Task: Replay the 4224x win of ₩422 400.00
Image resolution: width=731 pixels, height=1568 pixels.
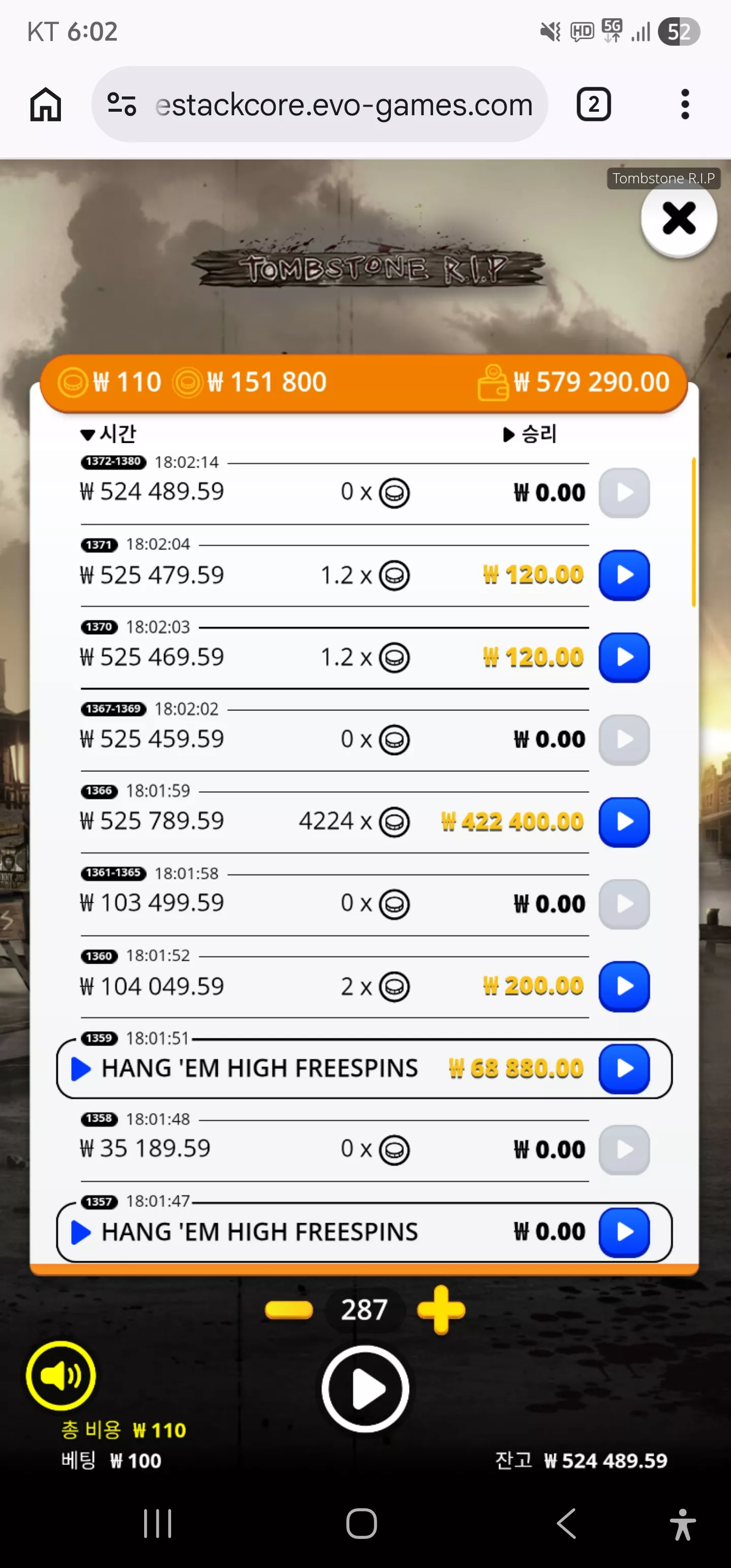Action: [624, 822]
